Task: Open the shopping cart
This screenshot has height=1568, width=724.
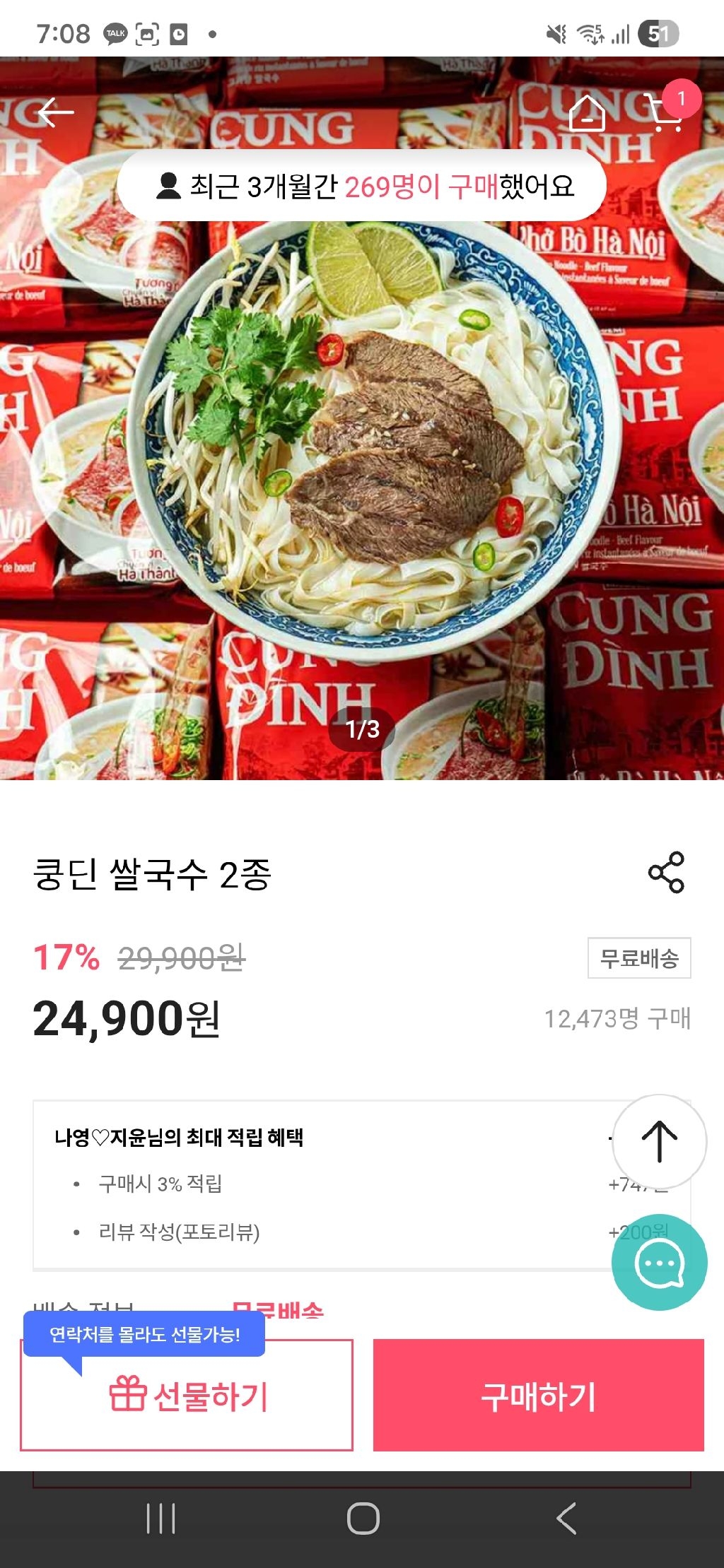Action: pyautogui.click(x=666, y=113)
